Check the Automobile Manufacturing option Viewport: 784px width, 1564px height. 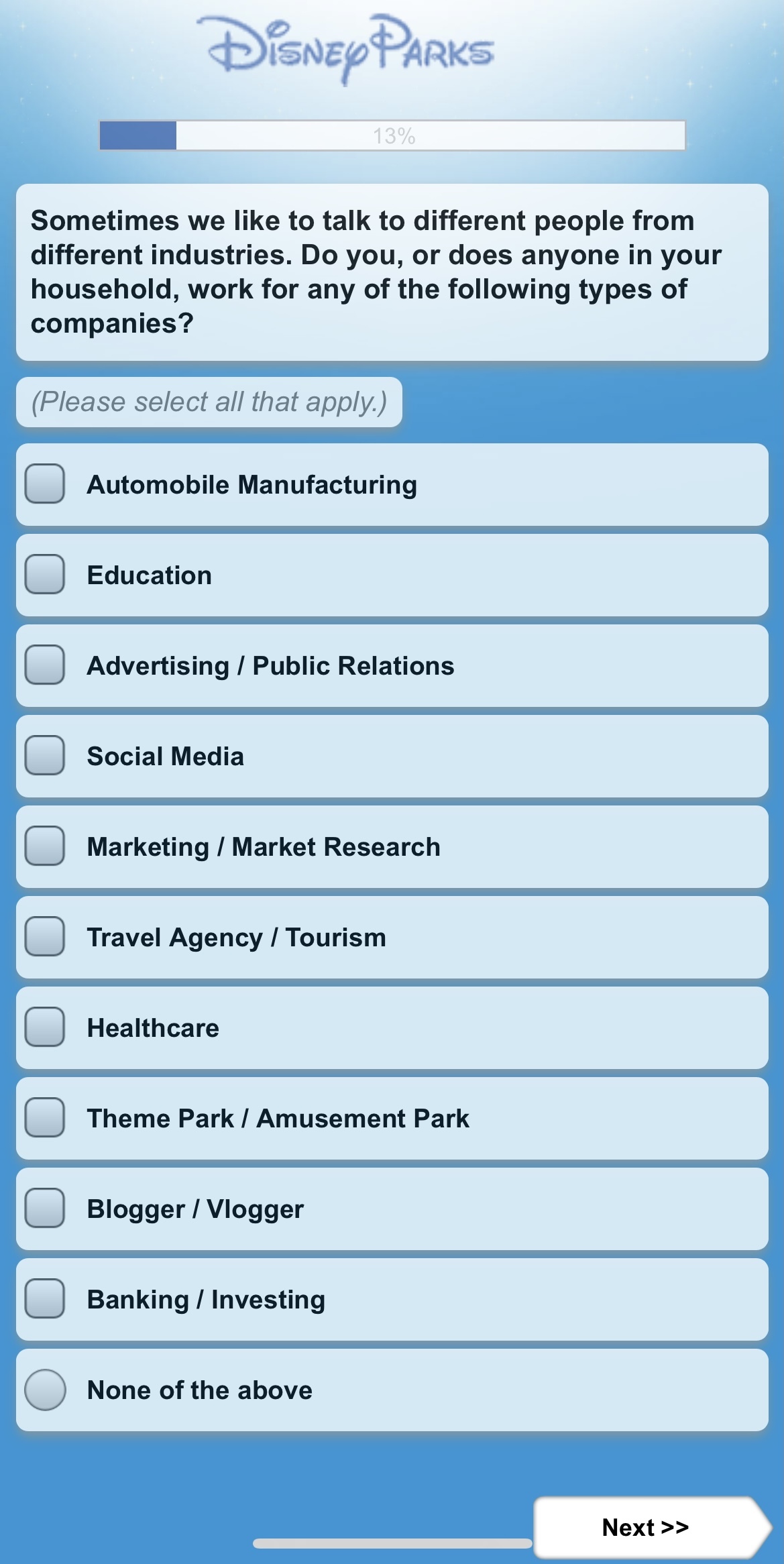tap(45, 484)
